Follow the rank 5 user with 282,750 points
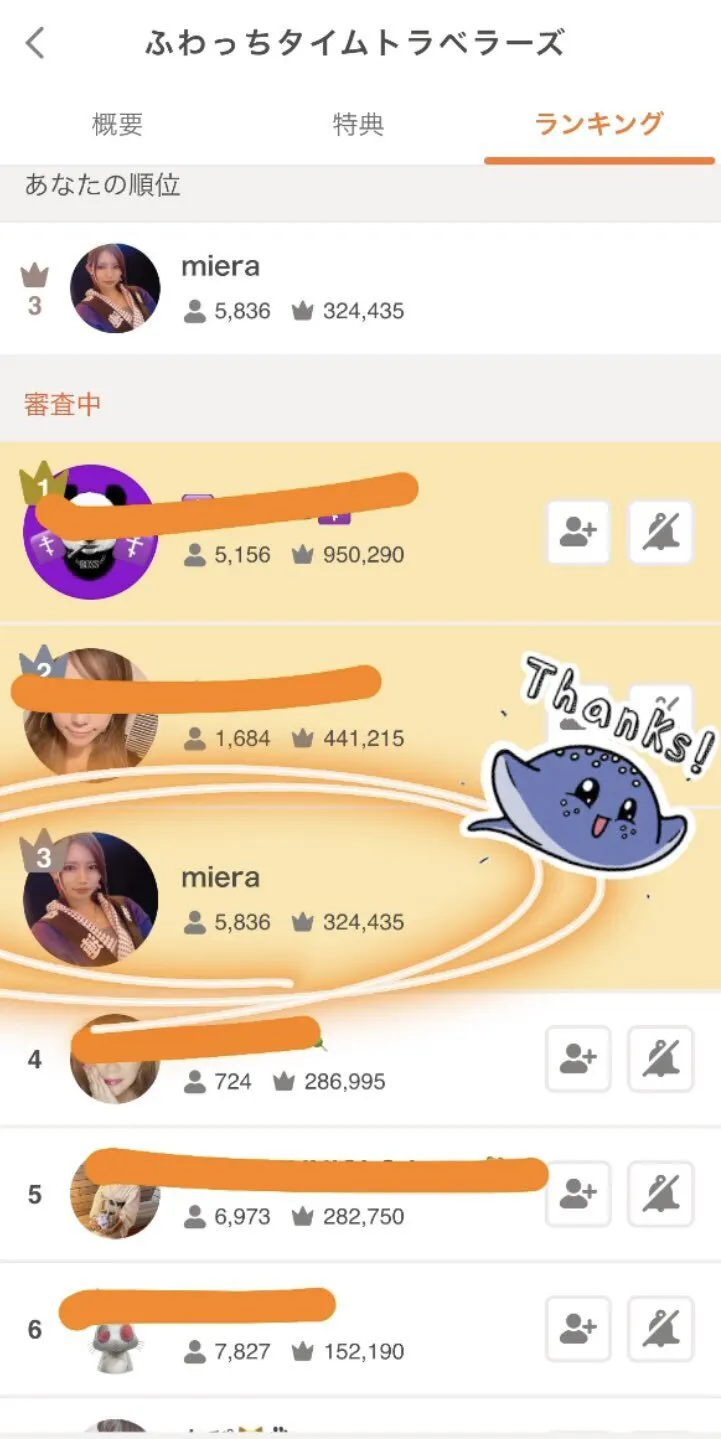Viewport: 721px width, 1439px height. [x=578, y=1193]
